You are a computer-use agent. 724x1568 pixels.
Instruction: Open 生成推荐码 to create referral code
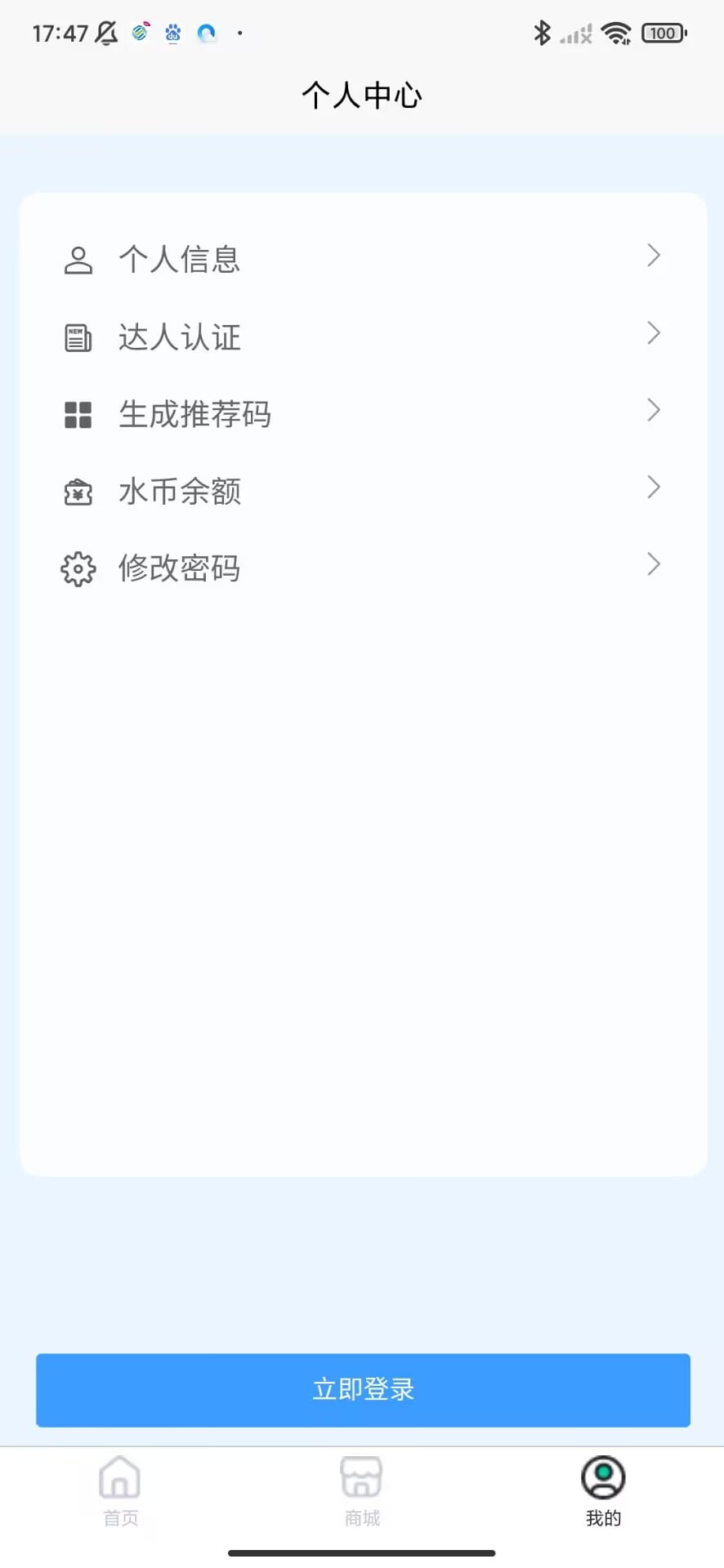[x=194, y=413]
